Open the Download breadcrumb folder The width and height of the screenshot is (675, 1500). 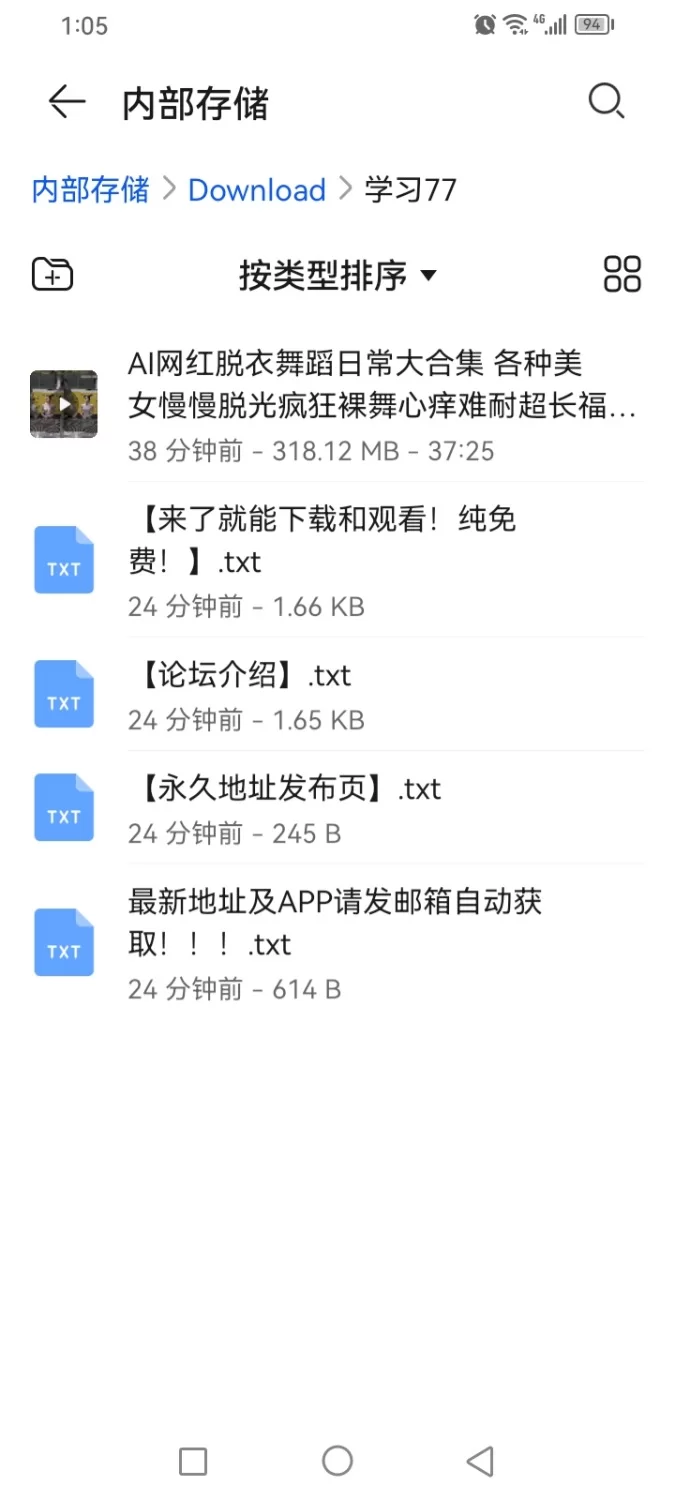[257, 190]
